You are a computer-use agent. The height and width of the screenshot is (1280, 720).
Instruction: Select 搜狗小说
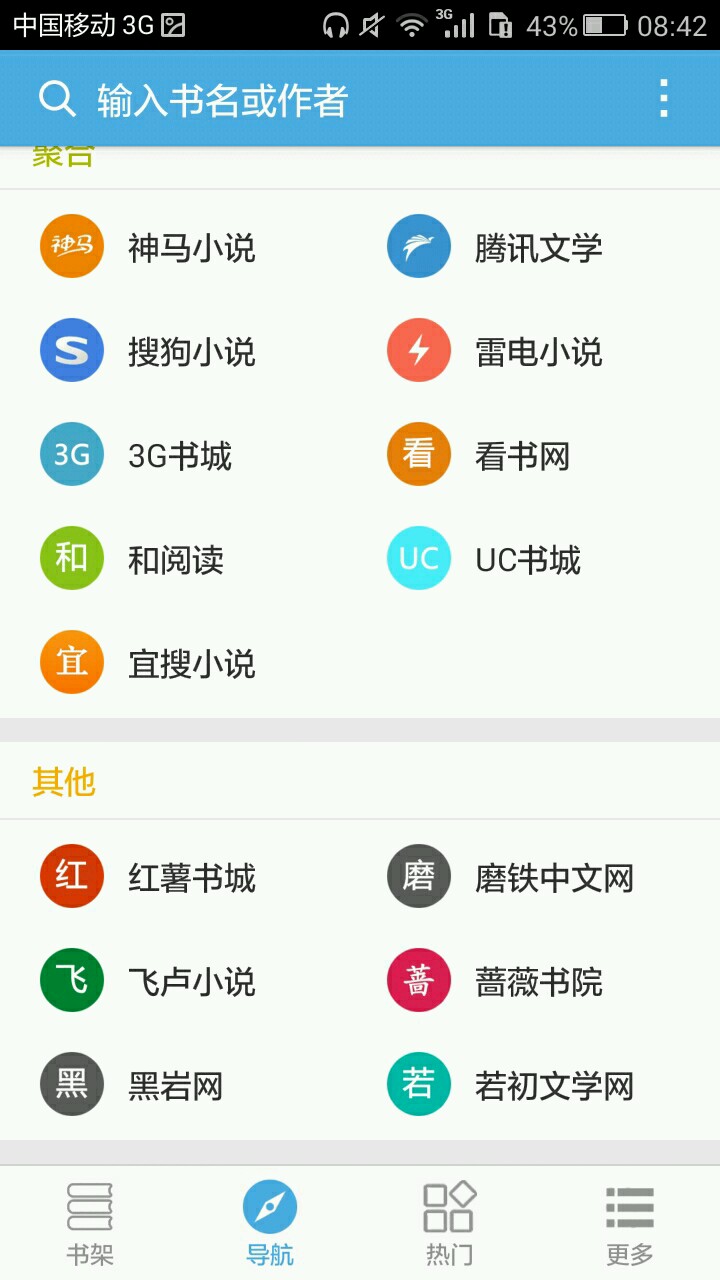point(190,351)
